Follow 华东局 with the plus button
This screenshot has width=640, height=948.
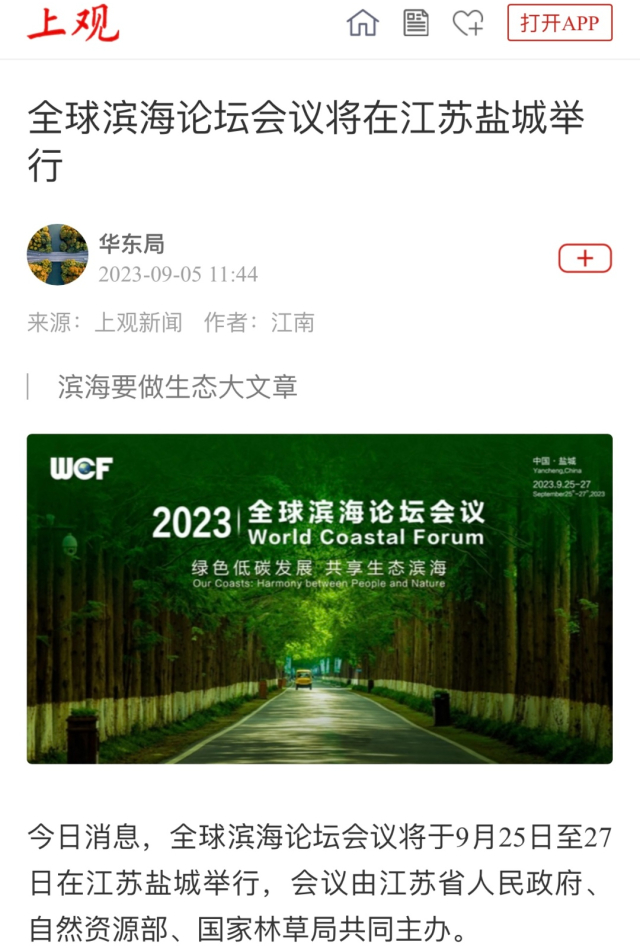(x=585, y=258)
